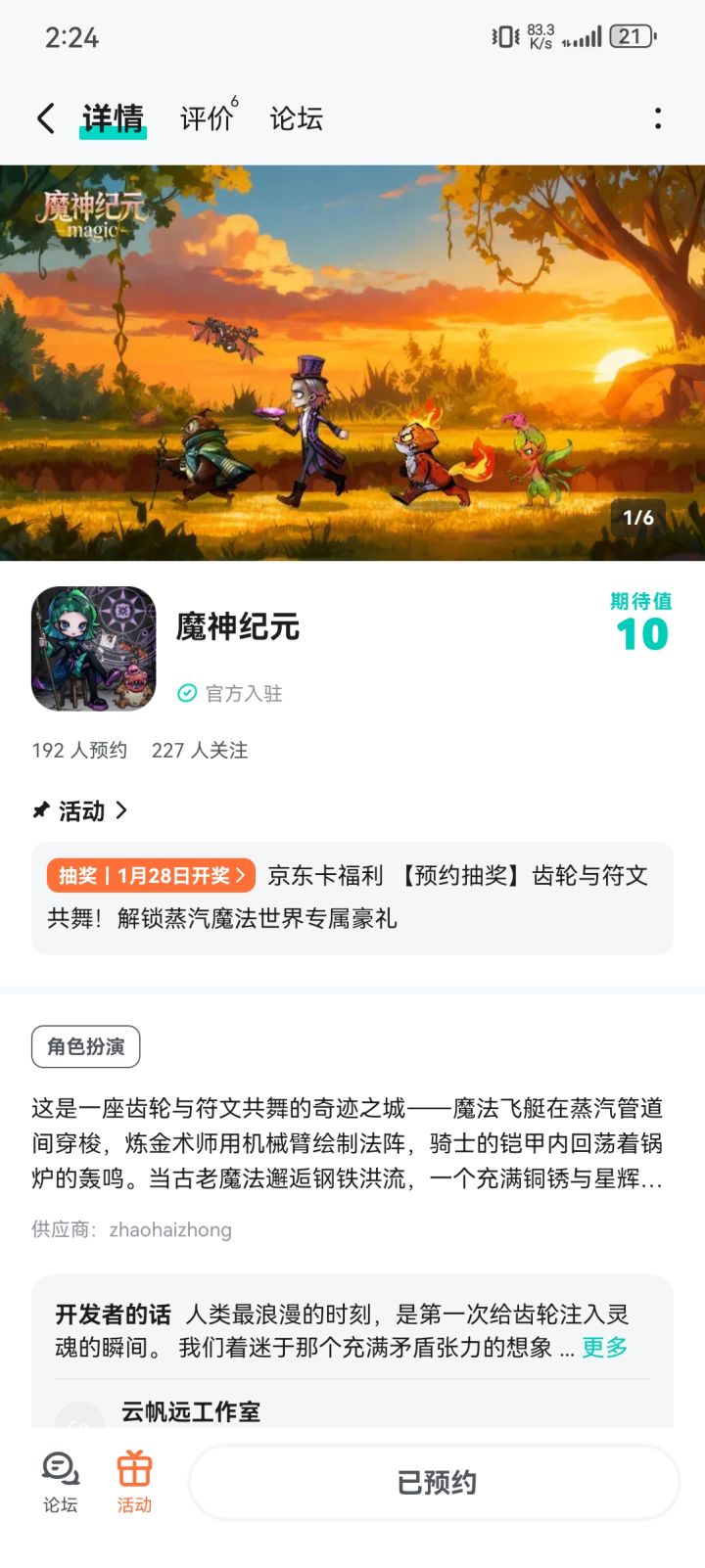Switch to the 论坛 tab
Image resolution: width=705 pixels, height=1568 pixels.
[297, 116]
